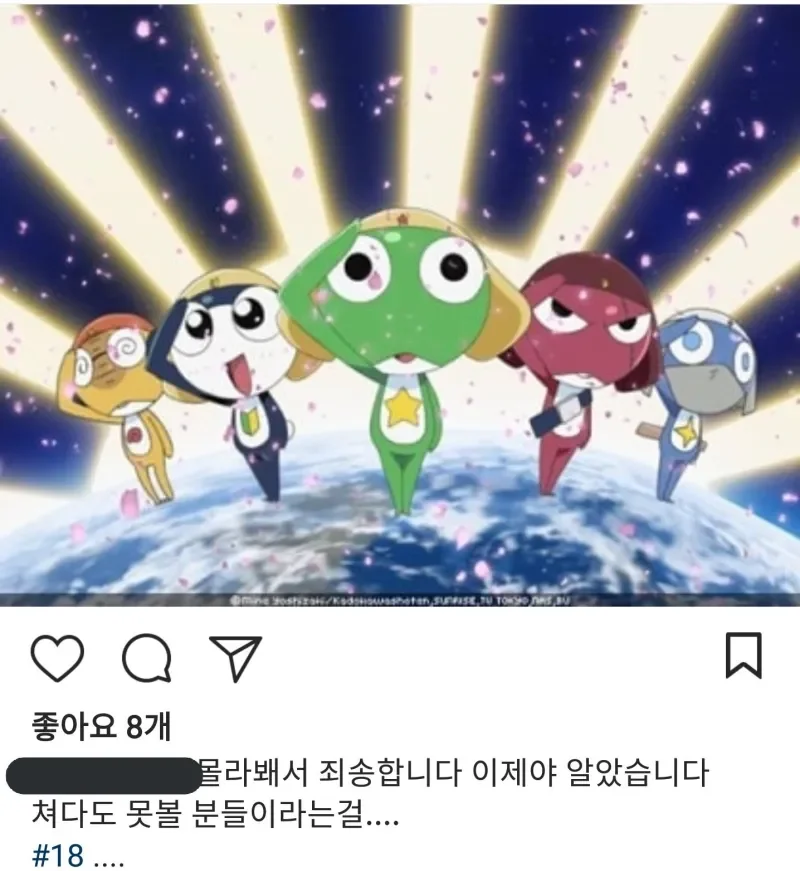Like the Keroro post with the heart icon

(57, 658)
